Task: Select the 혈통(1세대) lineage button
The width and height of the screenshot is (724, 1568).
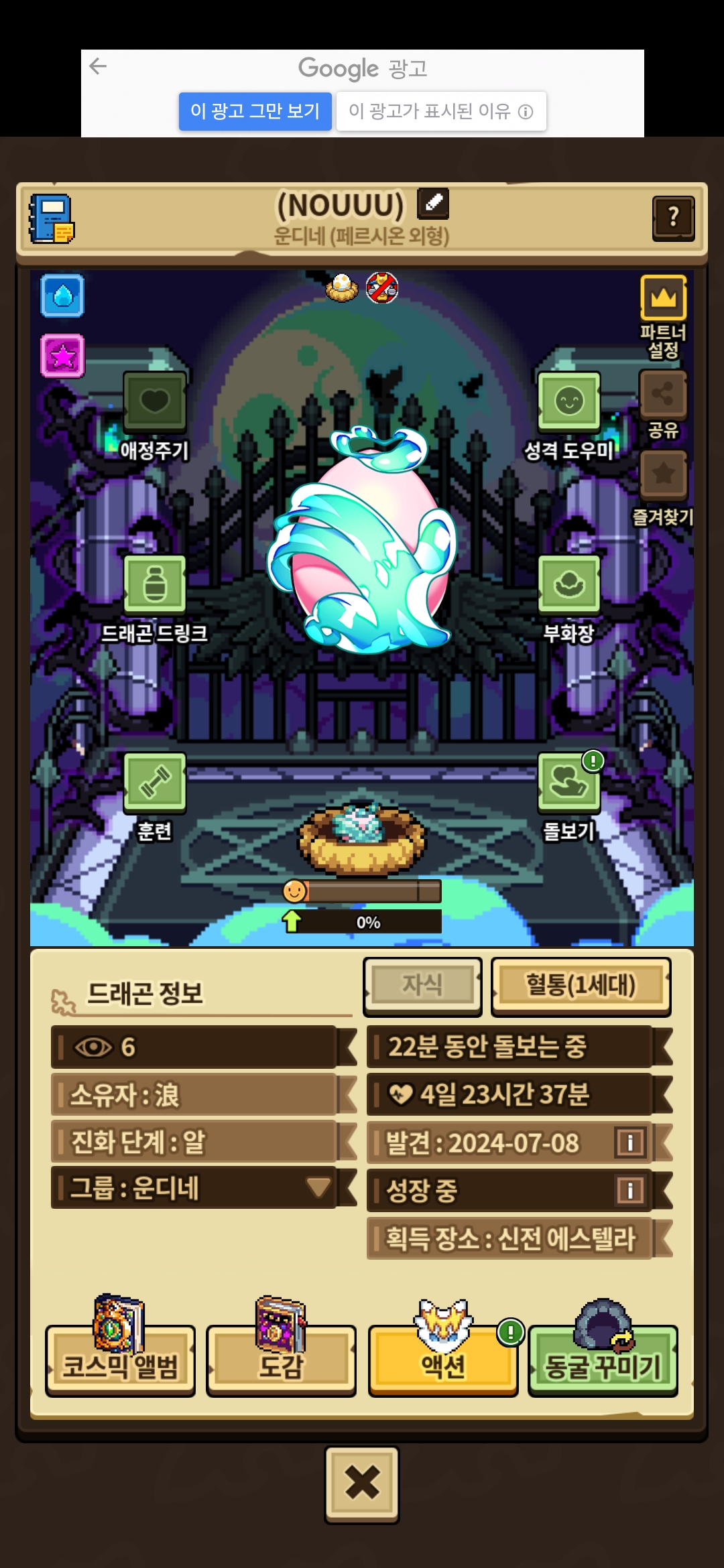Action: click(581, 986)
